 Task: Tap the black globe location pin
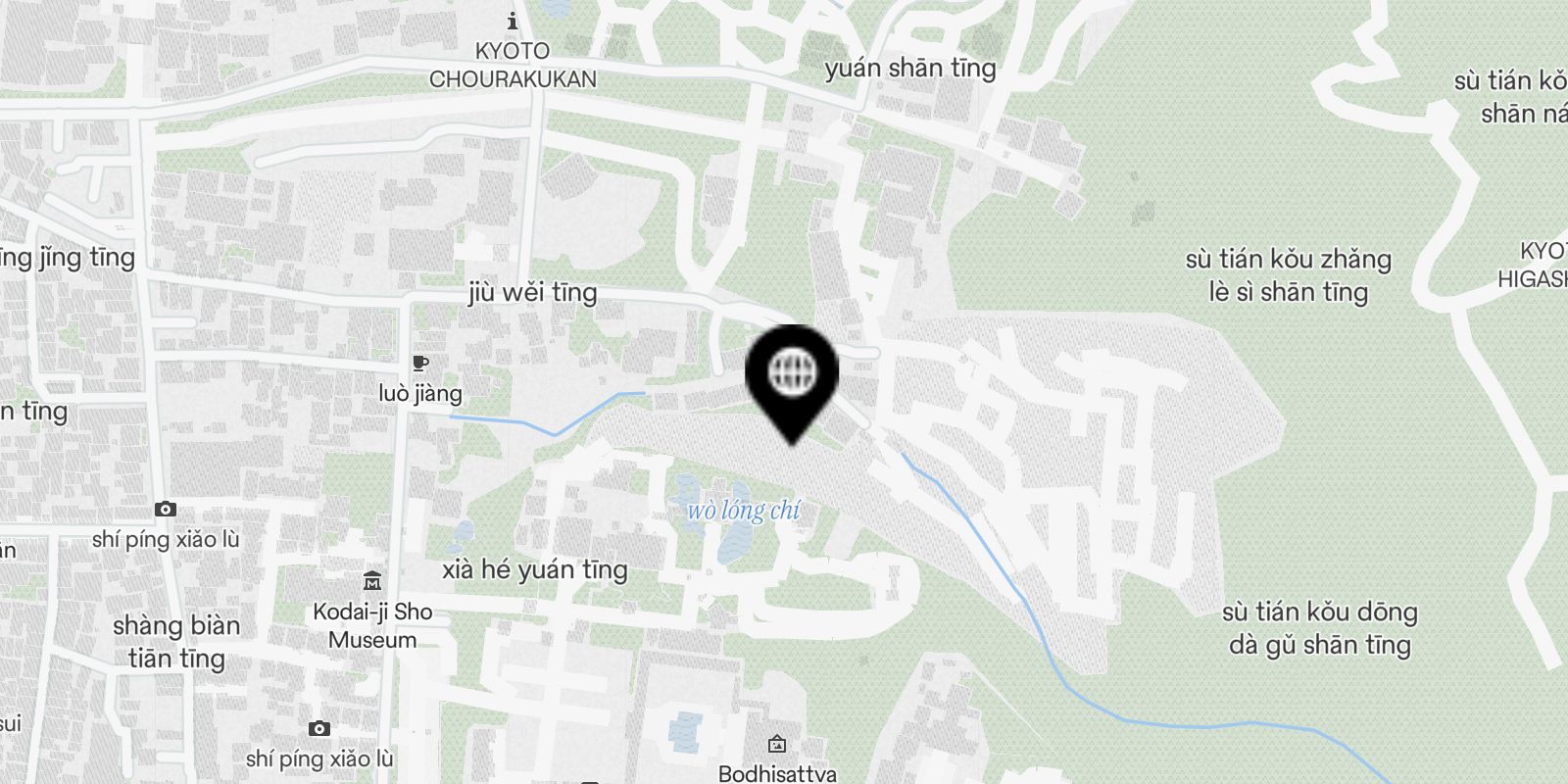coord(792,373)
